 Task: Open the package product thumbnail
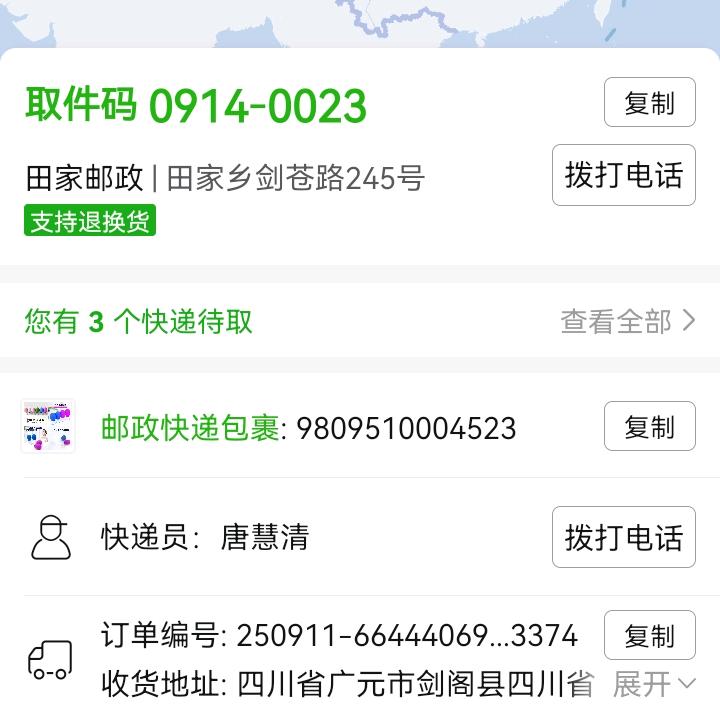click(48, 427)
